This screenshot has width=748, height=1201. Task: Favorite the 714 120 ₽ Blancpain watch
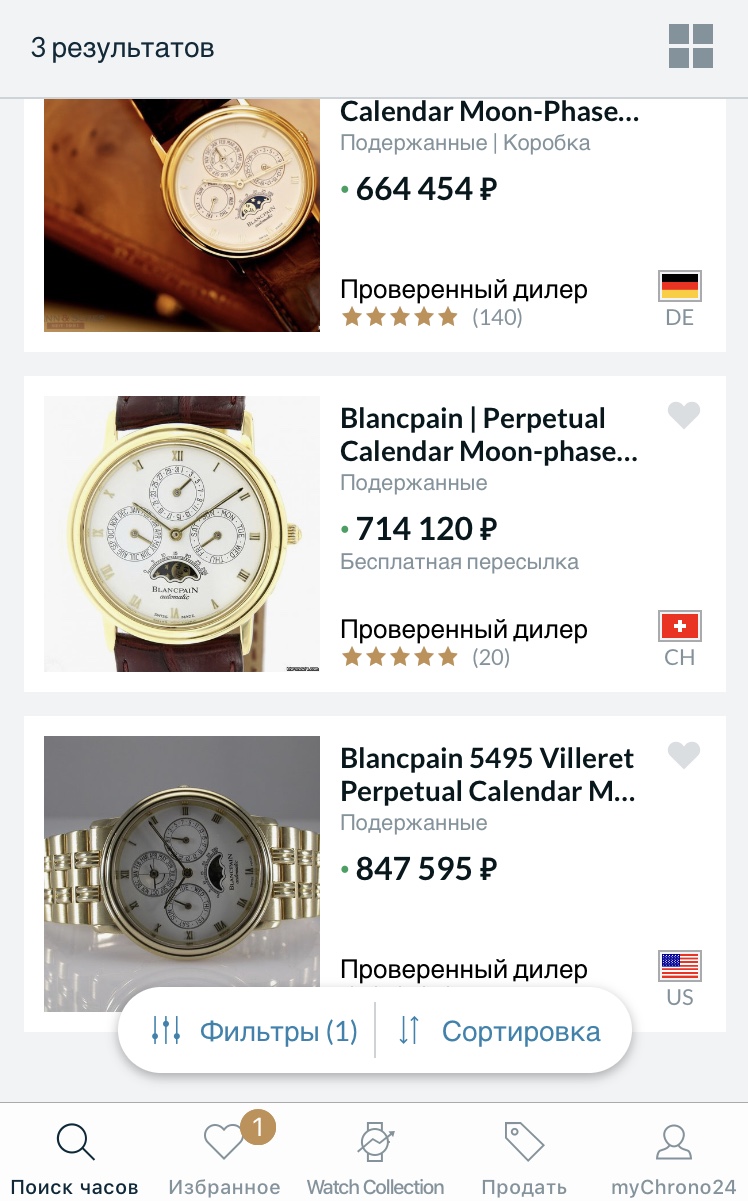click(684, 415)
